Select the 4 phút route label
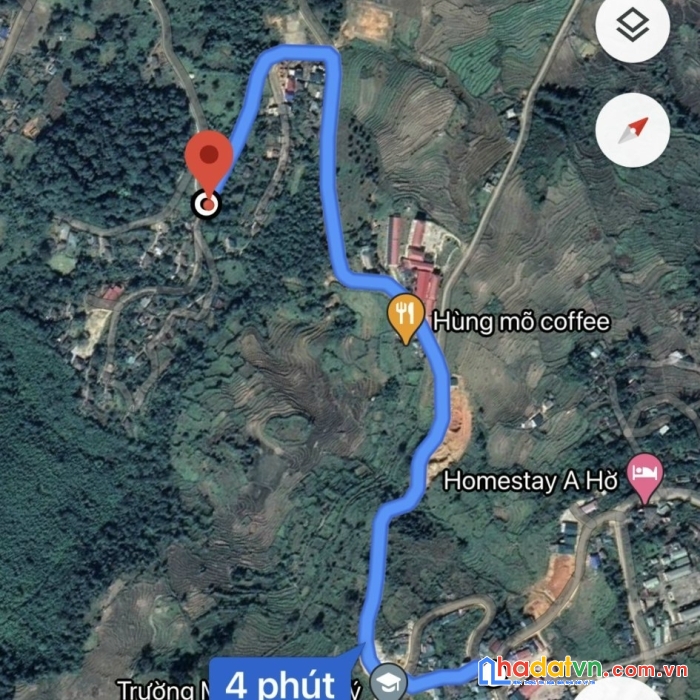 (280, 681)
